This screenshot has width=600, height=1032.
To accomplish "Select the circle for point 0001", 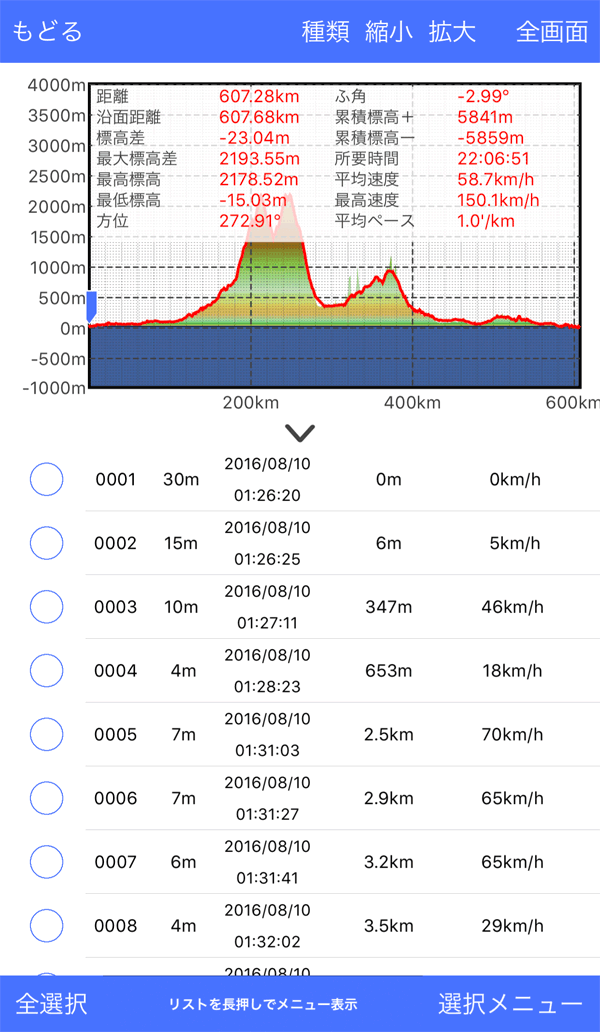I will [x=47, y=480].
